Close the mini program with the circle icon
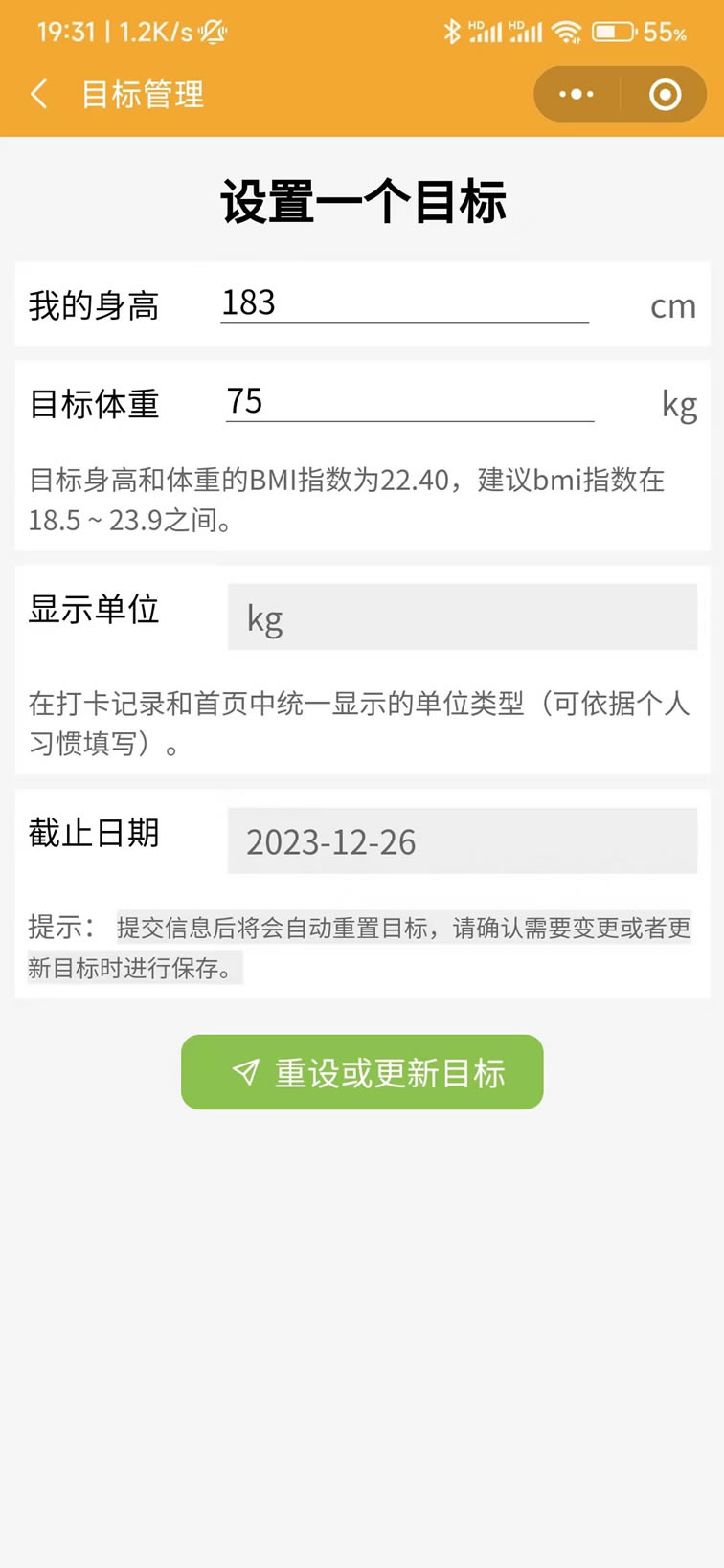724x1568 pixels. point(665,94)
